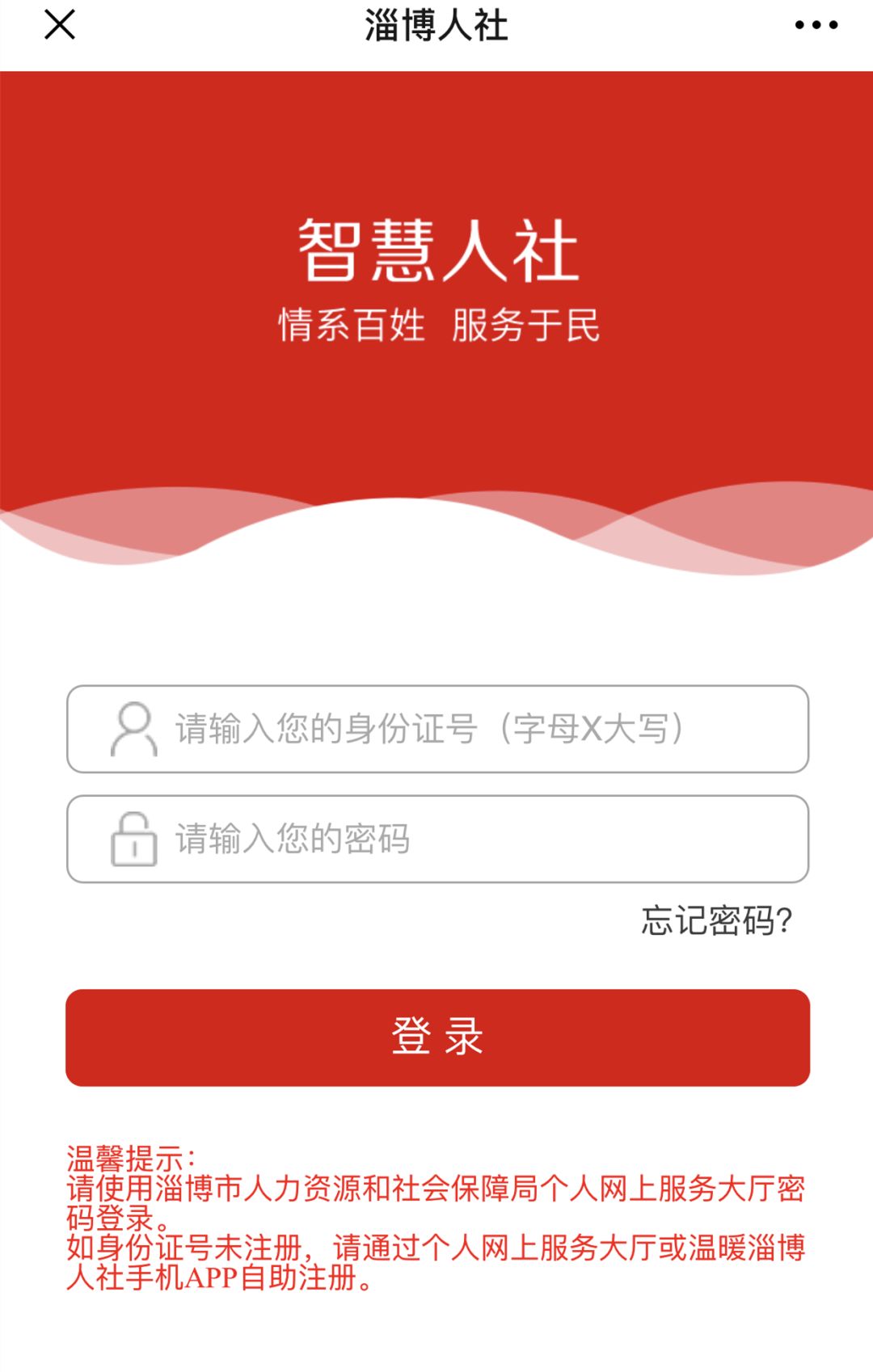Click placeholder text 请输入您的密码

coord(291,840)
